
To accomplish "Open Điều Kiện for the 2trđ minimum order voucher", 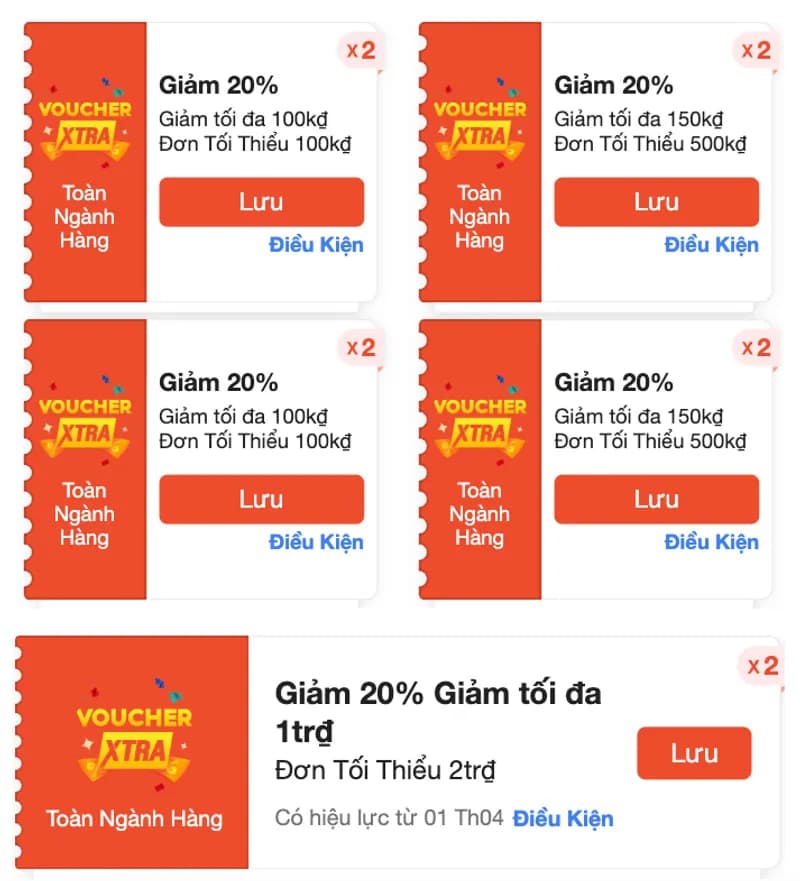I will point(563,818).
